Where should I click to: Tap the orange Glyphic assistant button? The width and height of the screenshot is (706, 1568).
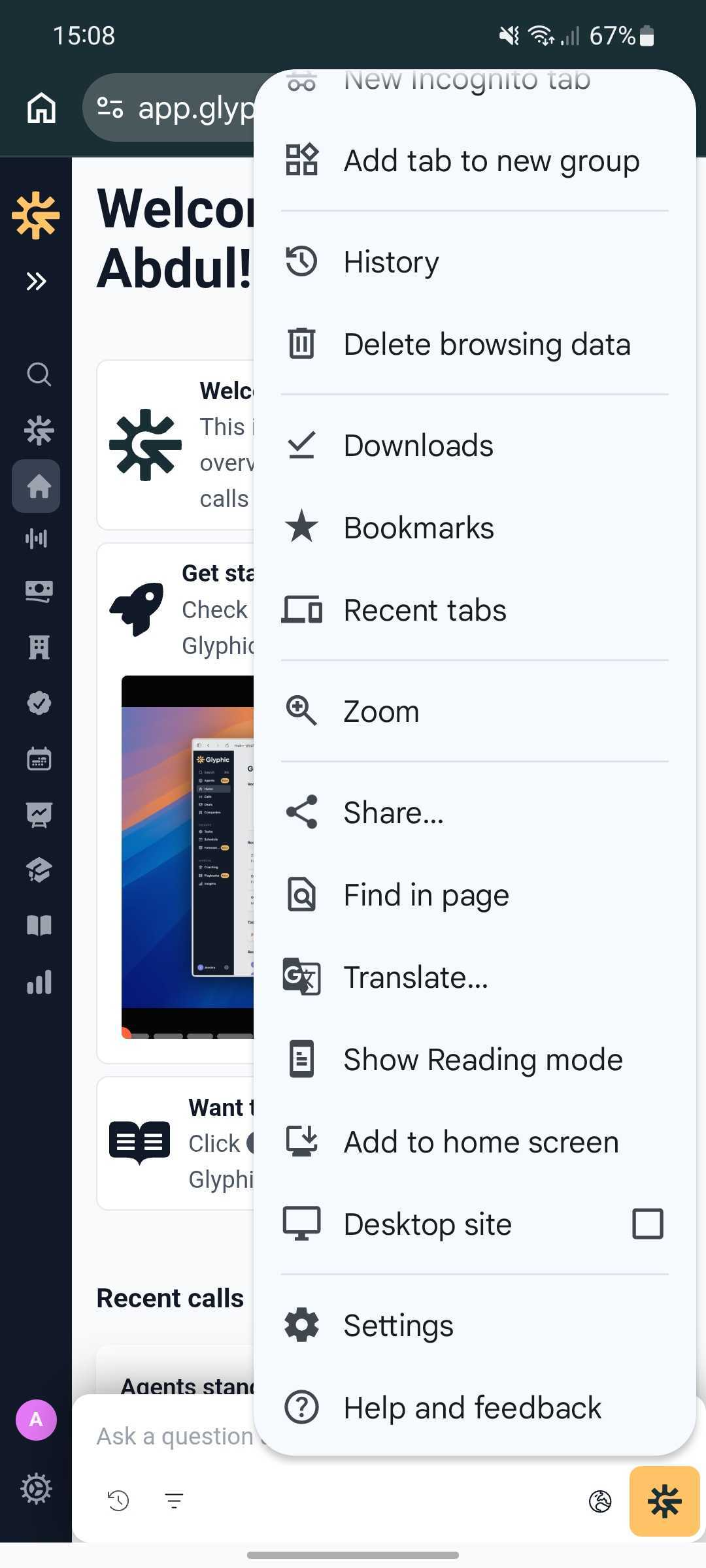[x=664, y=1501]
